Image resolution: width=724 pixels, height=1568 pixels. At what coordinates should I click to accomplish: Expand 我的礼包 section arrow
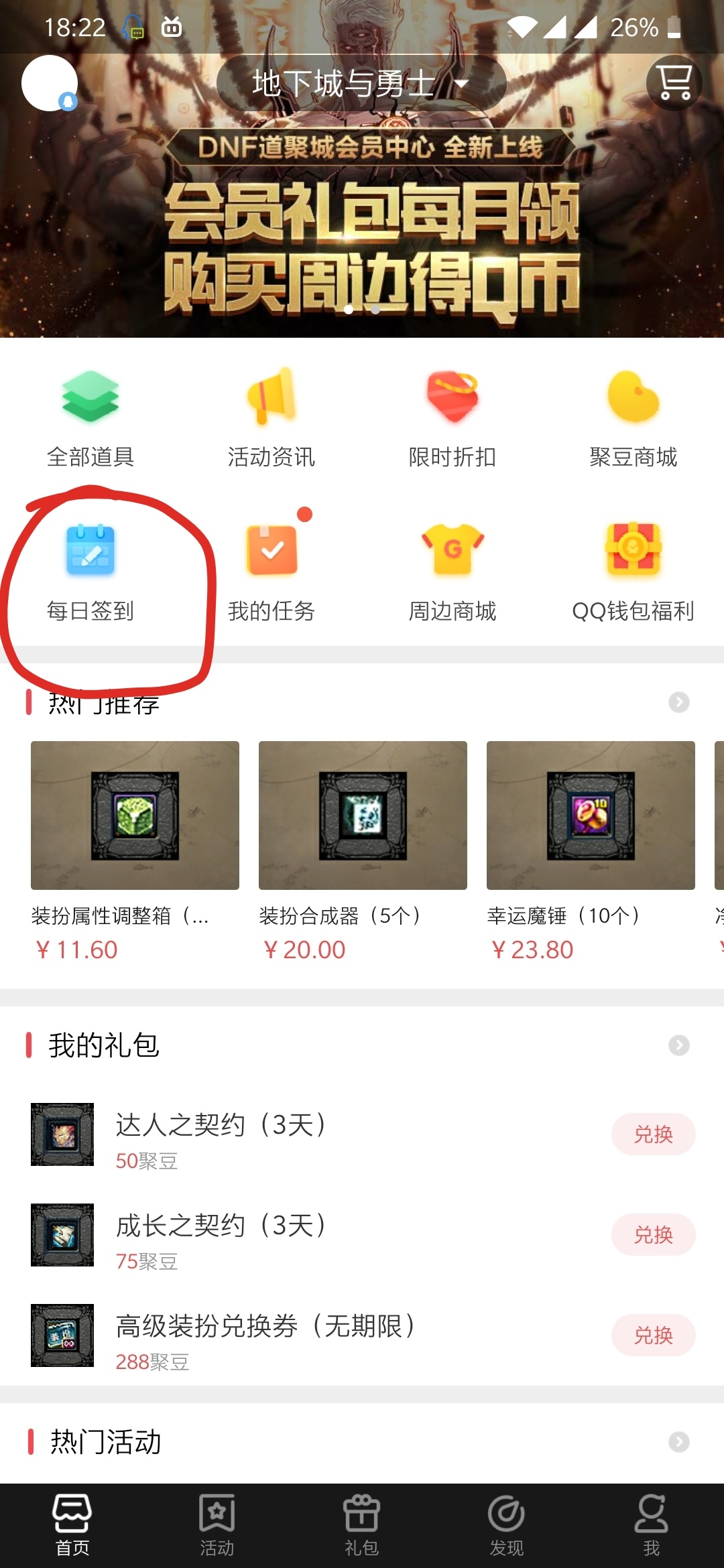(678, 1045)
